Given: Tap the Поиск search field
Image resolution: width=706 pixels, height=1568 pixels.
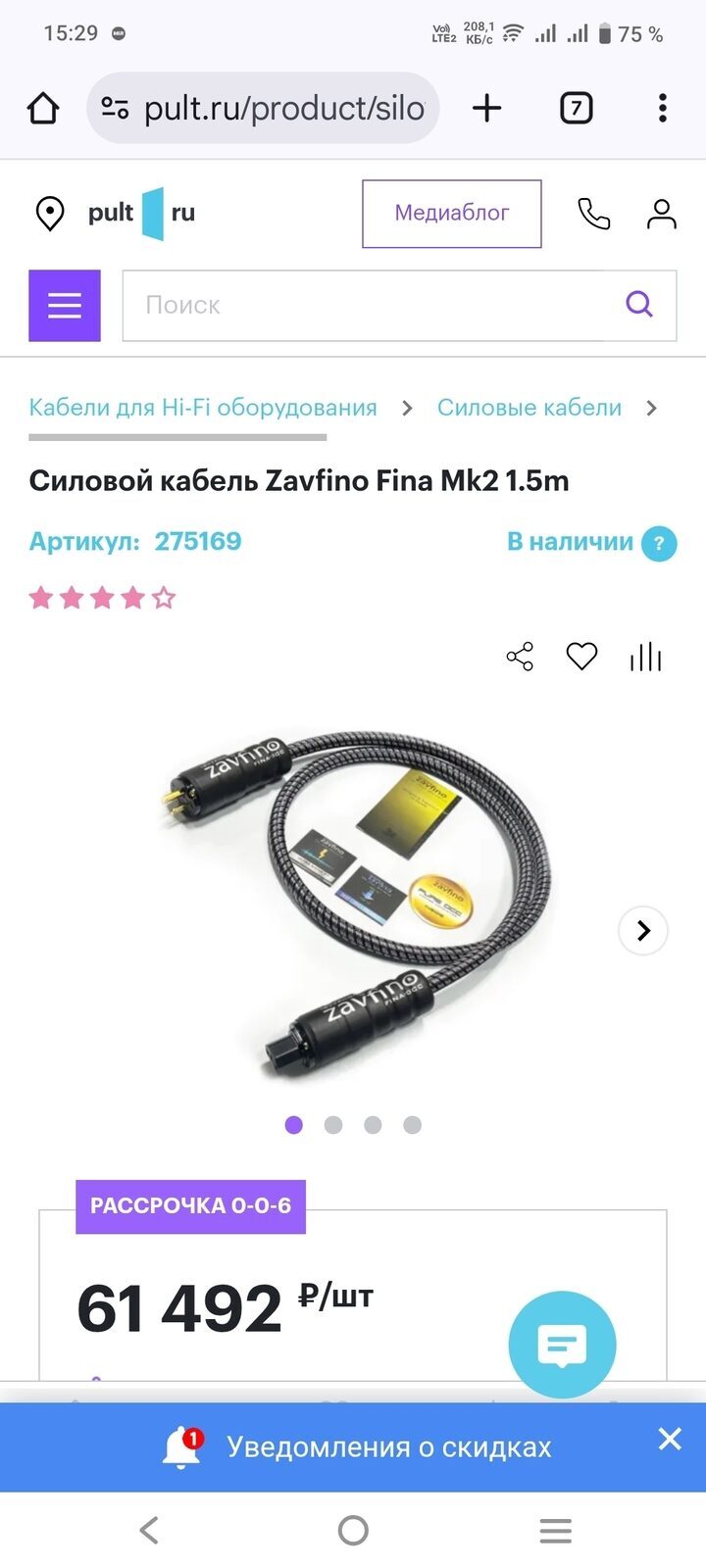Looking at the screenshot, I should coord(373,306).
